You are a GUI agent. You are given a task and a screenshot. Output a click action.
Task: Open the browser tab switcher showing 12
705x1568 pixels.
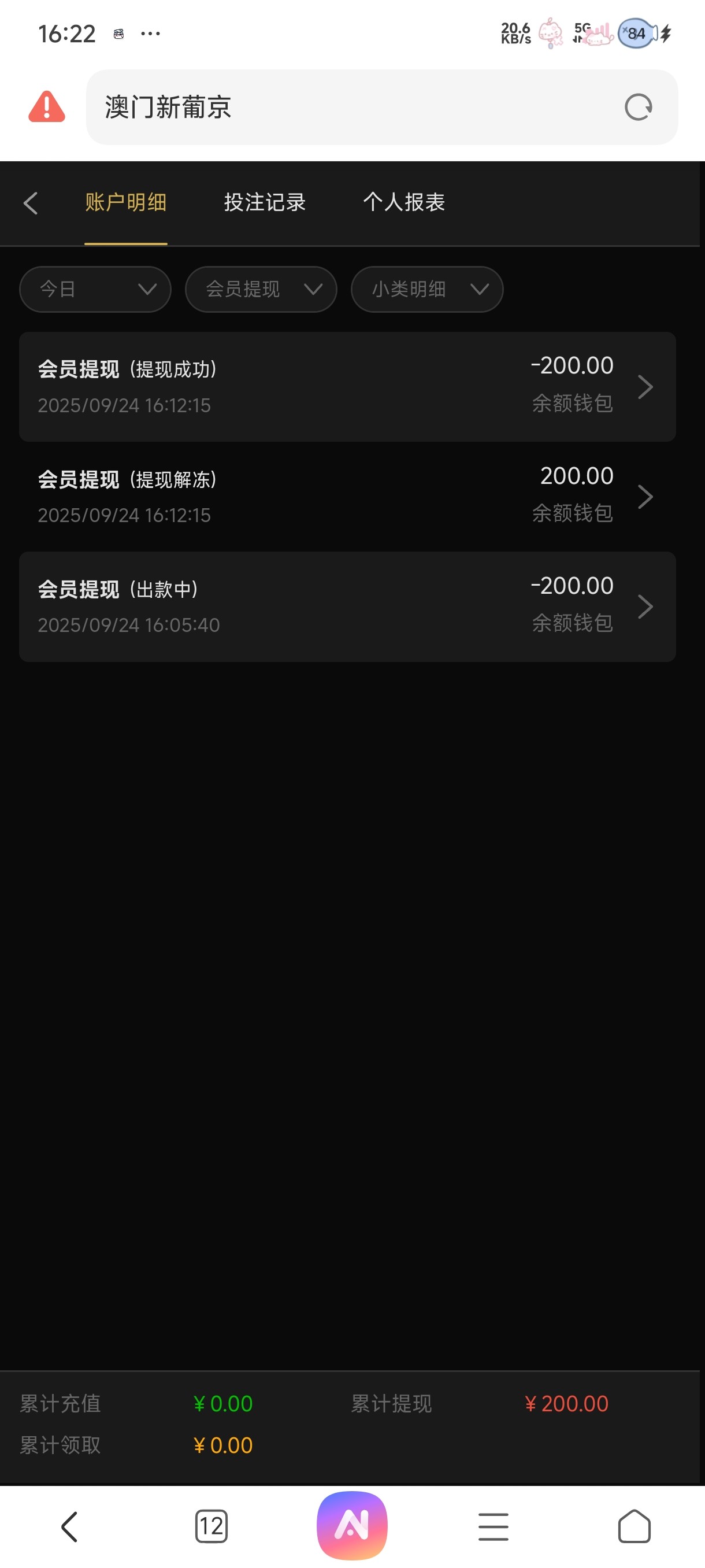pyautogui.click(x=211, y=1526)
